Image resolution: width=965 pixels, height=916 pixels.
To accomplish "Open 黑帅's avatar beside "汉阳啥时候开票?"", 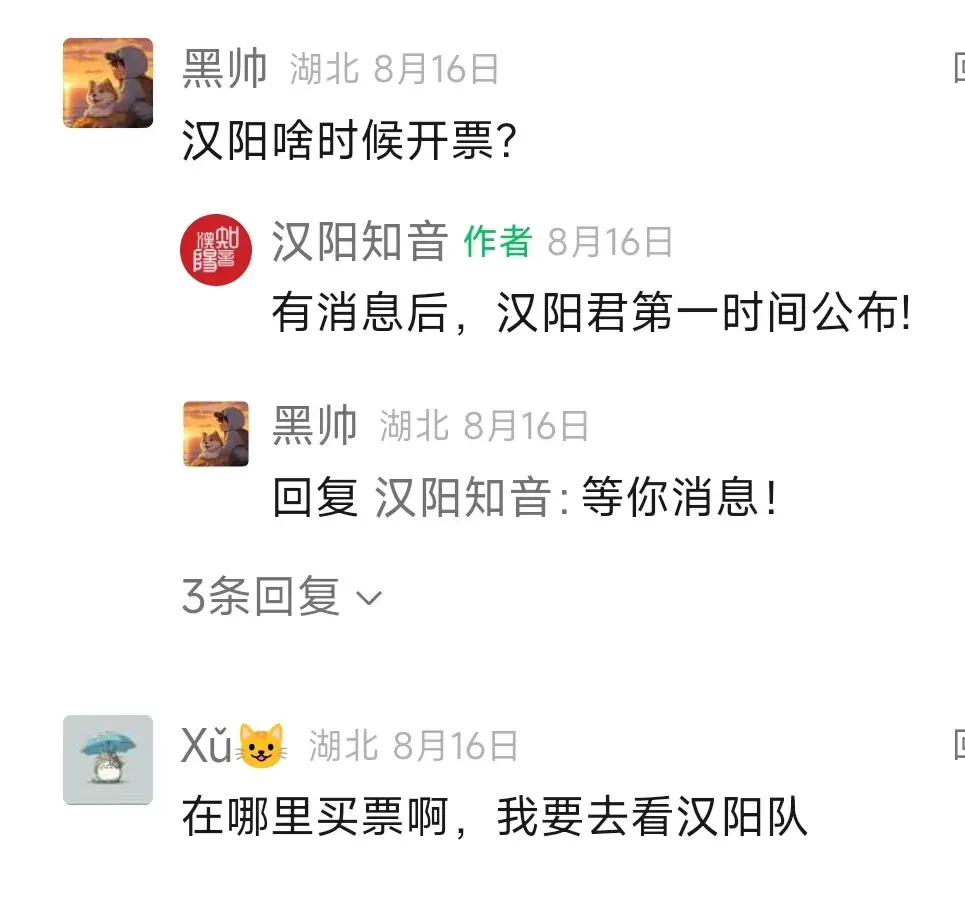I will [108, 83].
